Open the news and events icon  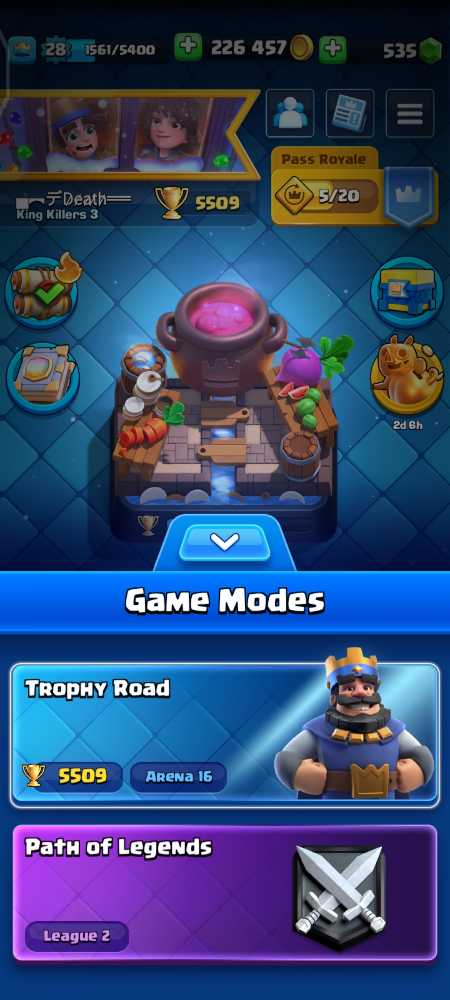(350, 114)
